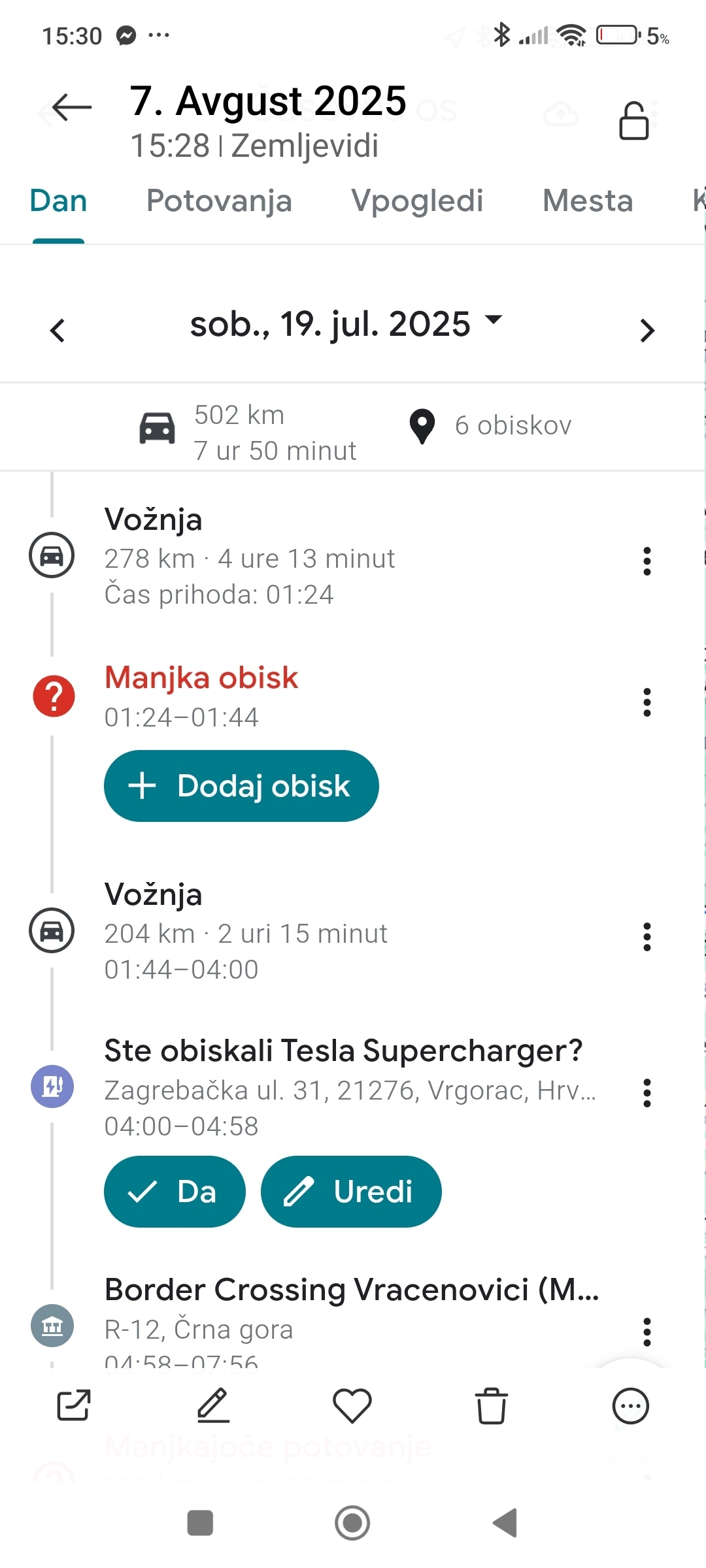Open the date picker for sob., 19. jul. 2025
The width and height of the screenshot is (706, 1568).
coord(346,324)
